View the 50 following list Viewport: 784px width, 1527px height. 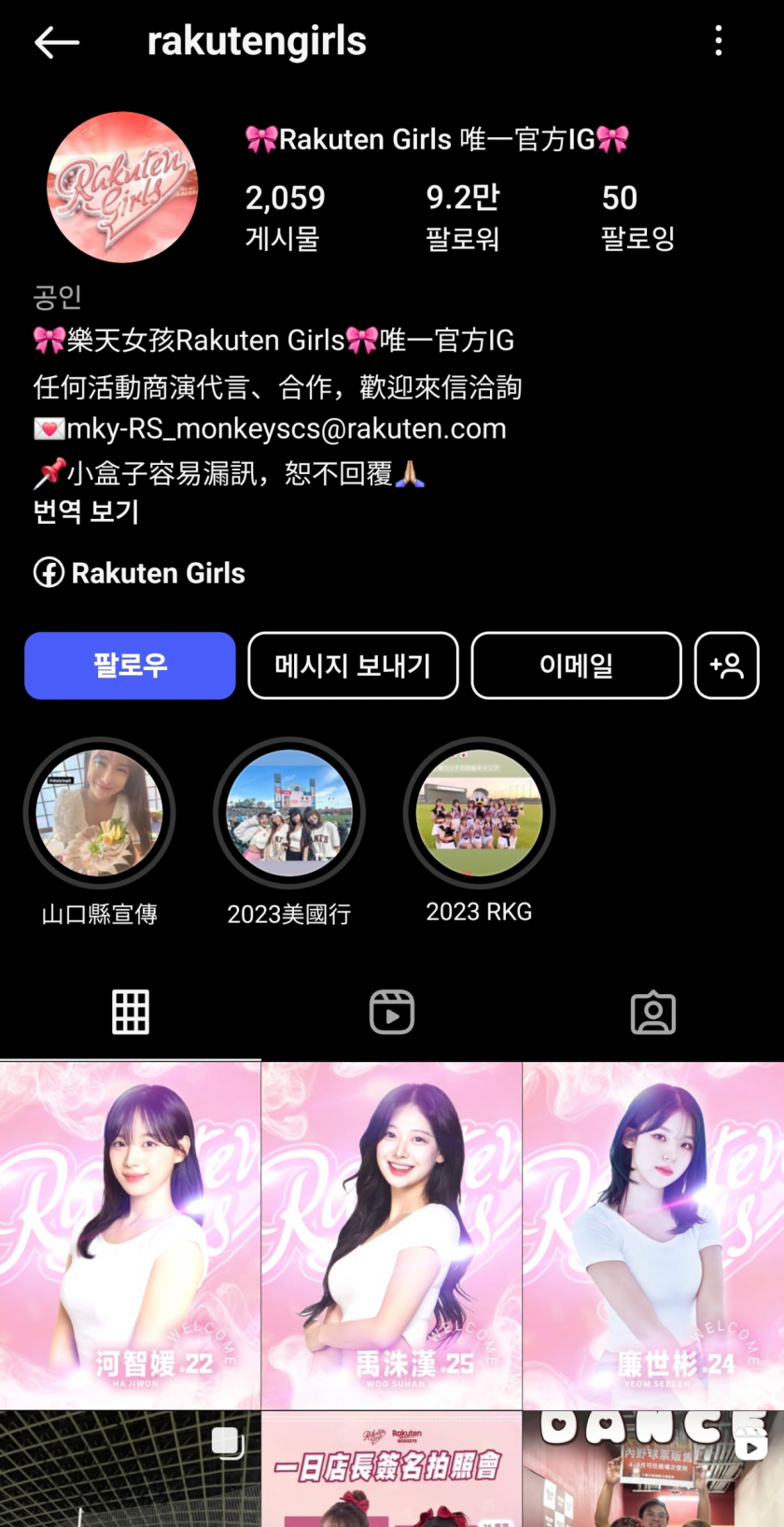pyautogui.click(x=637, y=217)
